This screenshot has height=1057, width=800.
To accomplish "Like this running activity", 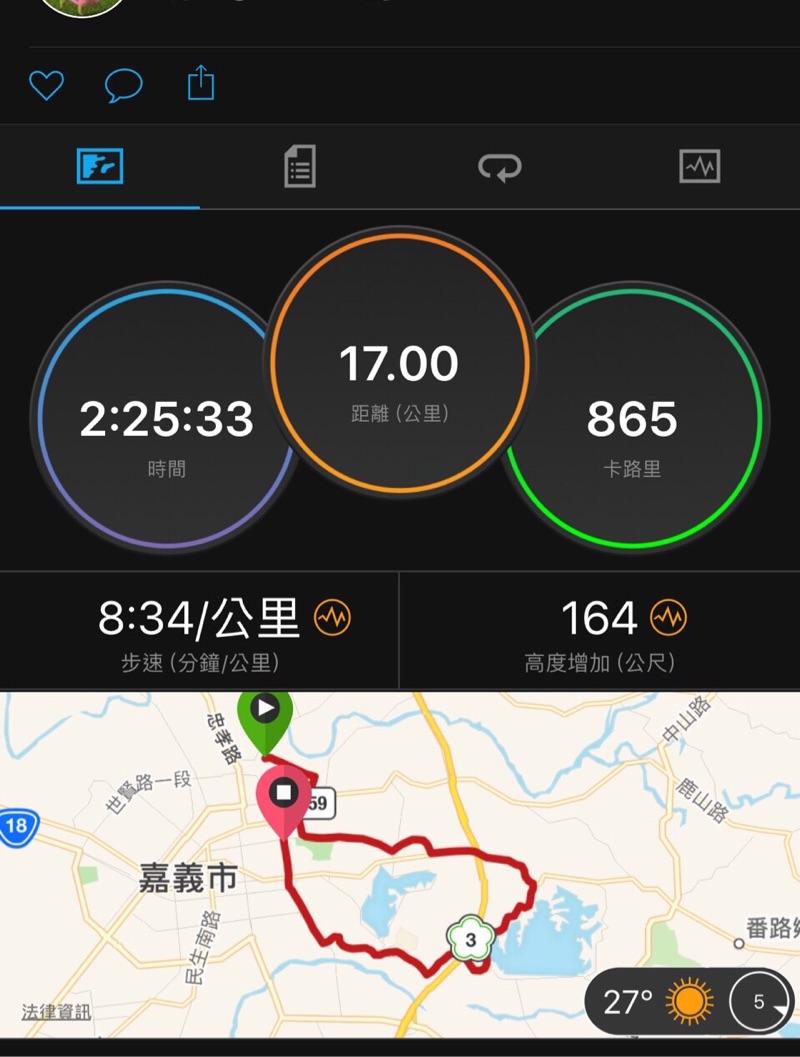I will 46,85.
